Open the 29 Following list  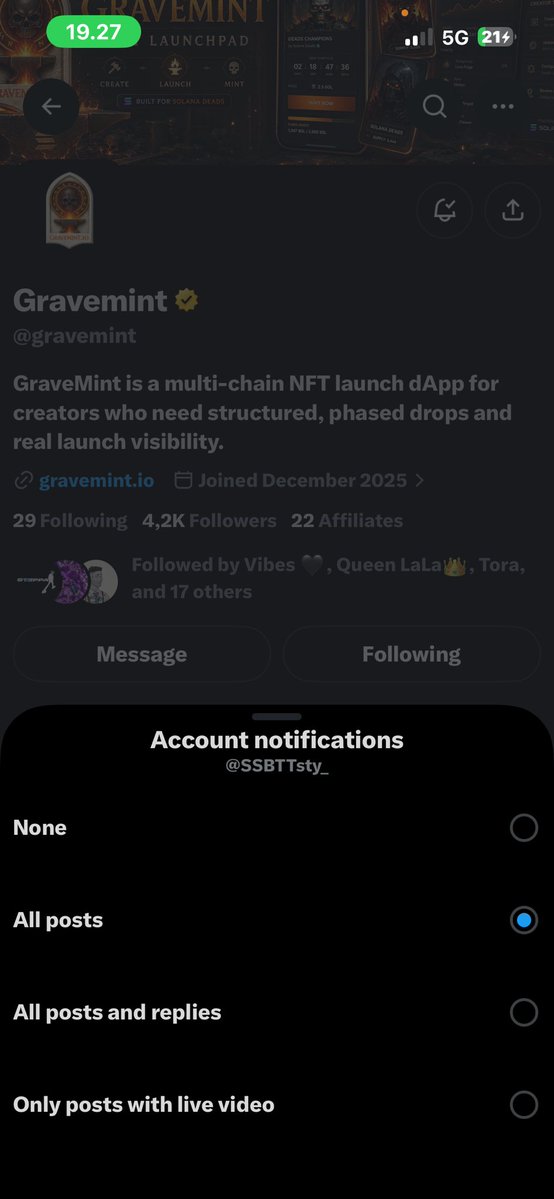tap(70, 521)
